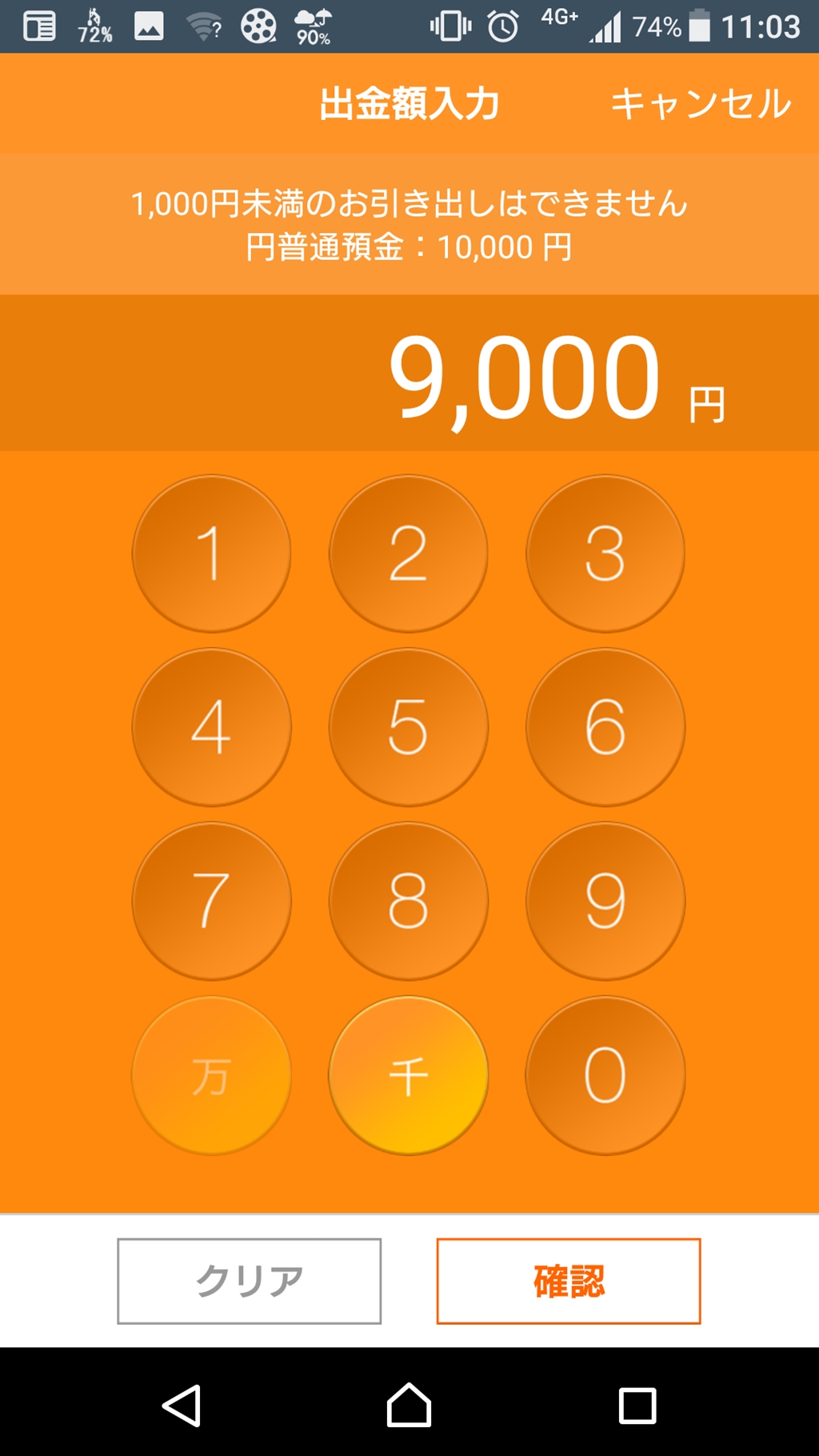
Task: Enter digit 1 on the keypad
Action: [211, 554]
